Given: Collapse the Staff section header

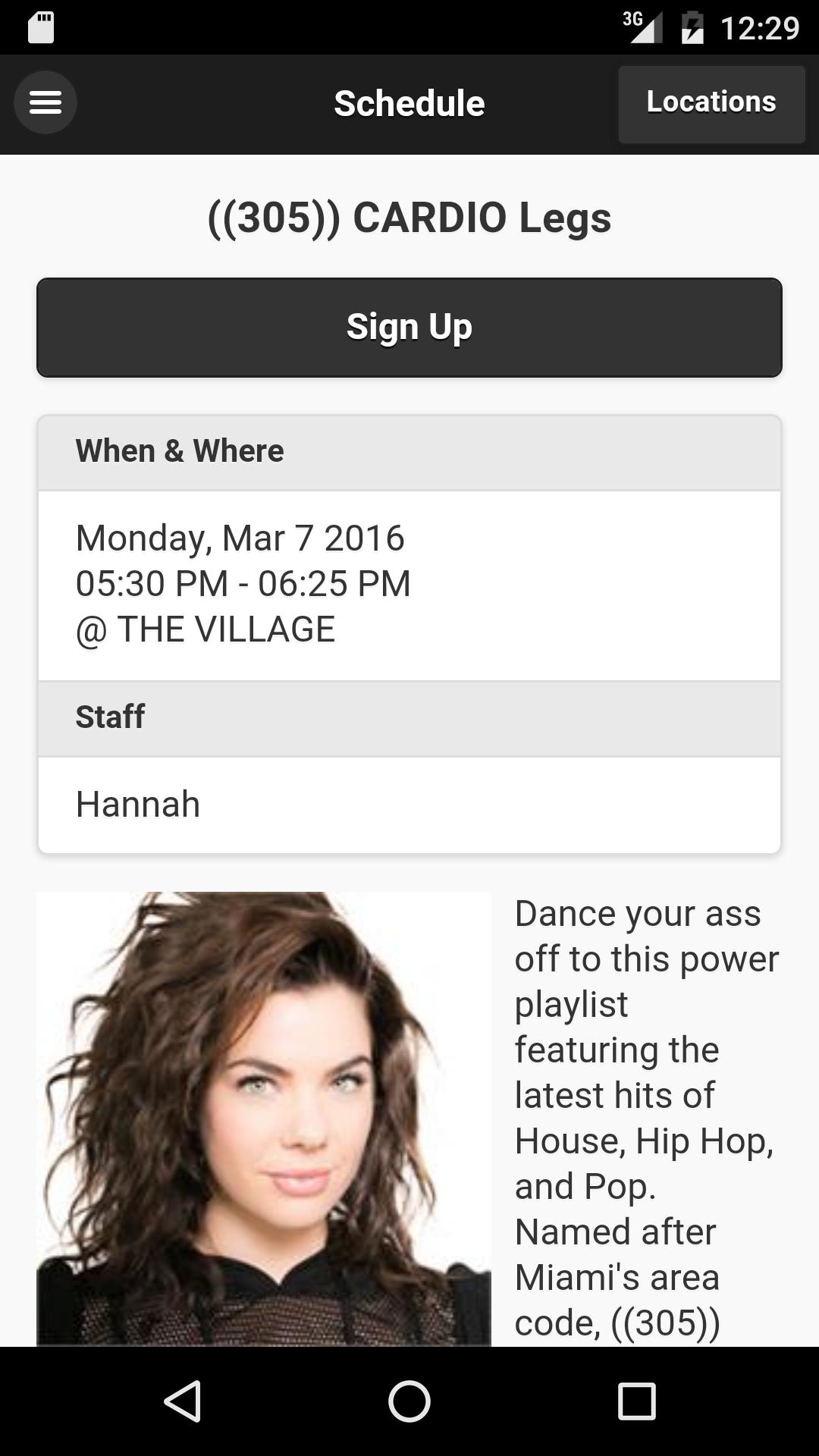Looking at the screenshot, I should (x=110, y=716).
